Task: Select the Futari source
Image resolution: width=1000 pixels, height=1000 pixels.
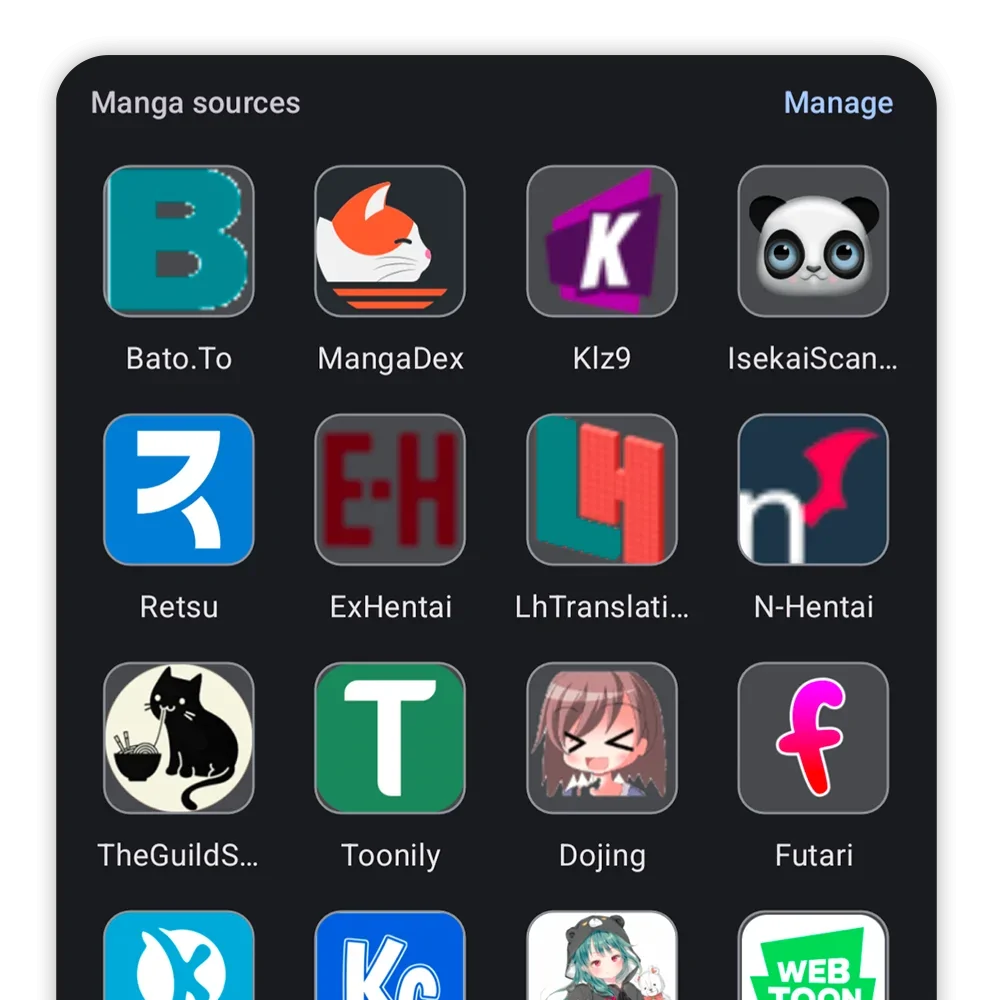Action: click(813, 737)
